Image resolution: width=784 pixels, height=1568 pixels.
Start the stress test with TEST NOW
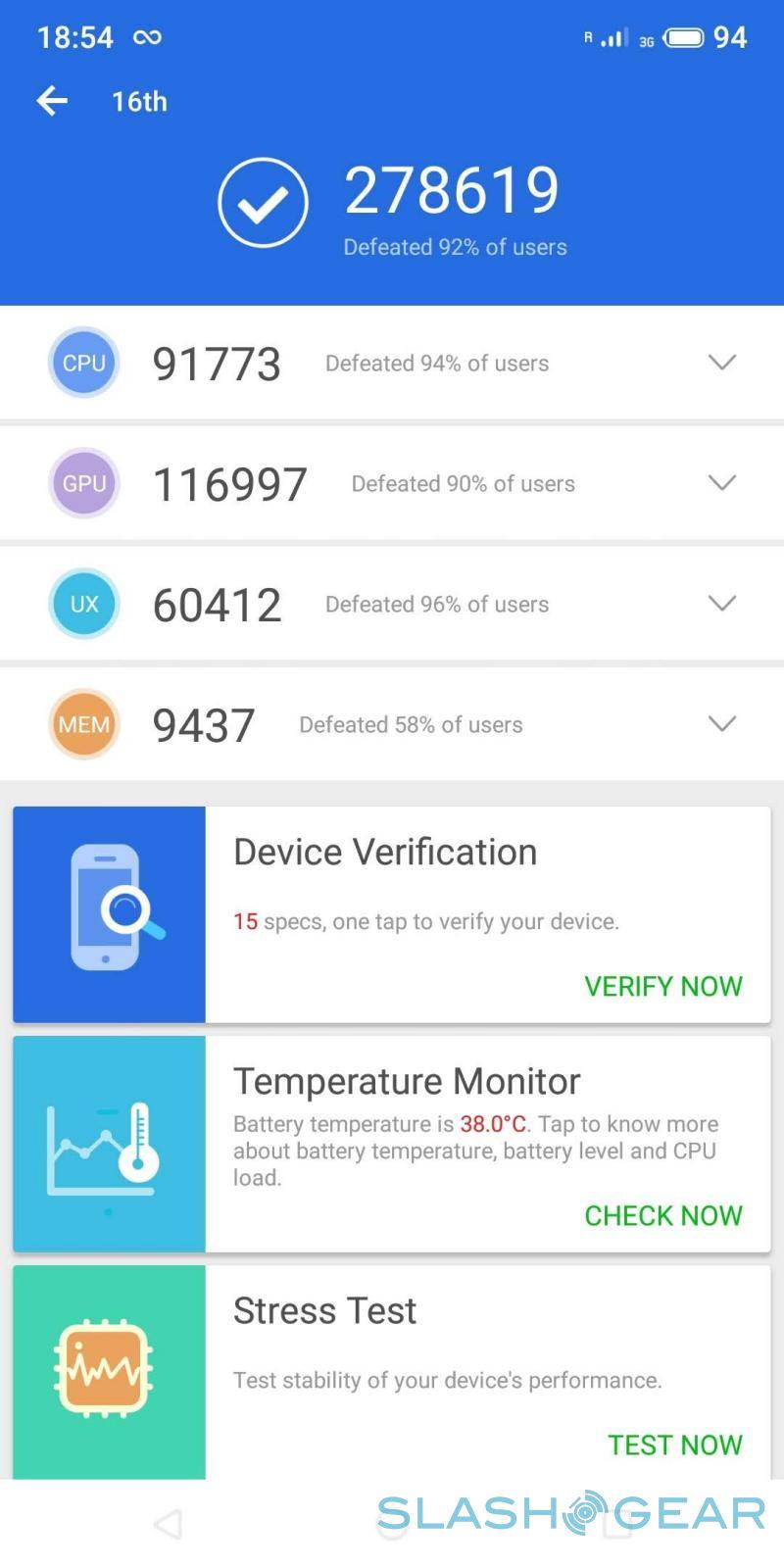click(x=675, y=1445)
